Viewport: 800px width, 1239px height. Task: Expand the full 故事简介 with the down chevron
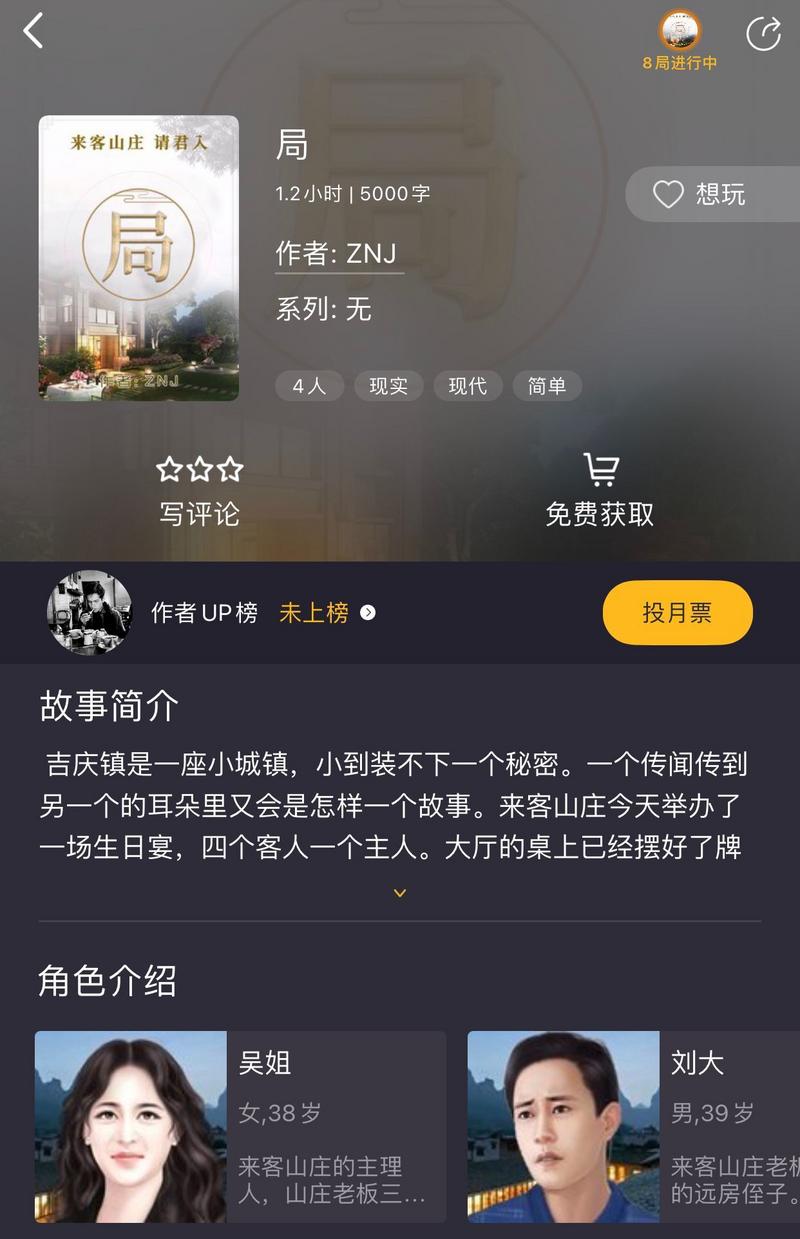pos(399,891)
